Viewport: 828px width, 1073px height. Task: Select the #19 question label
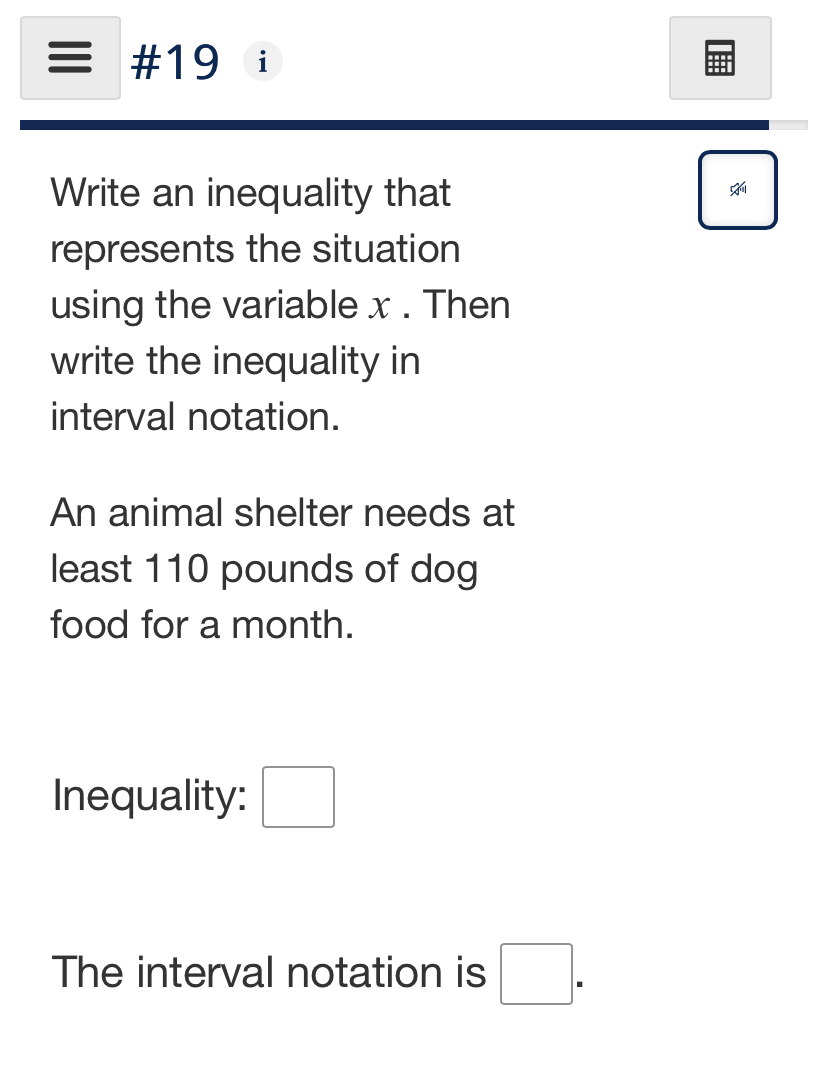174,62
